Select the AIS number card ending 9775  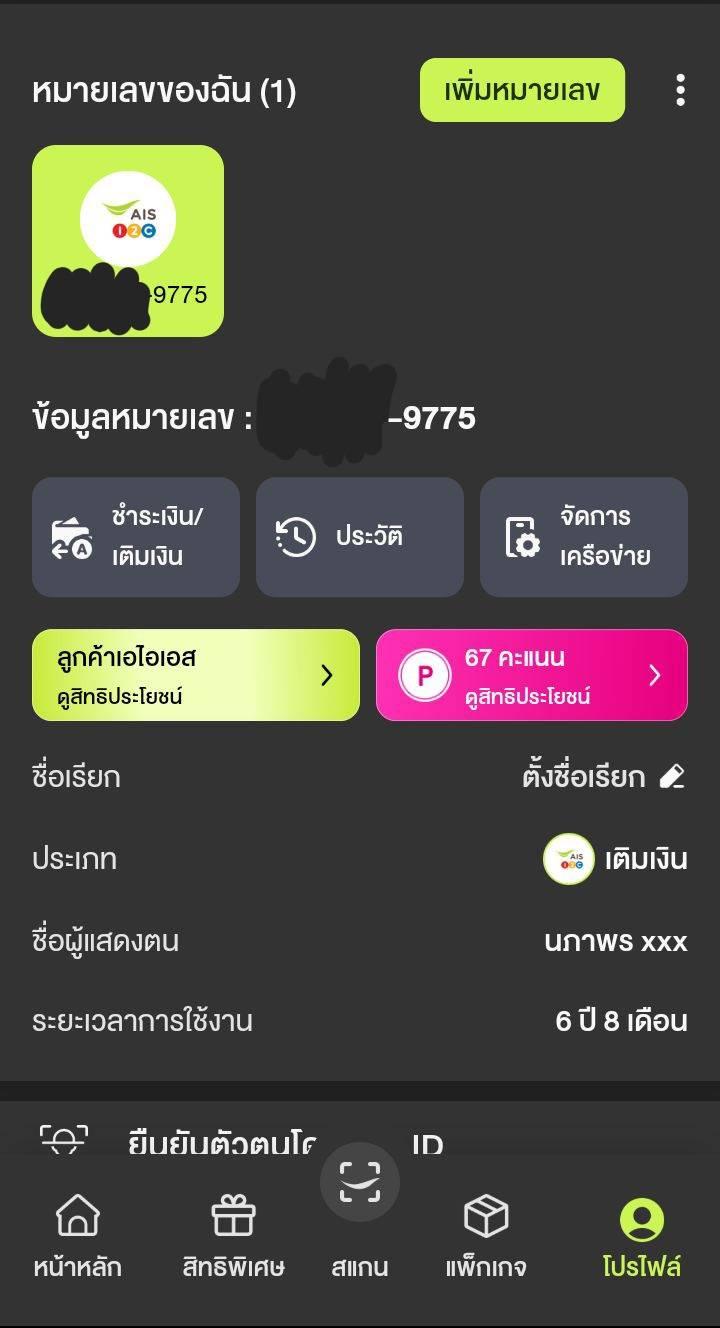pyautogui.click(x=128, y=240)
